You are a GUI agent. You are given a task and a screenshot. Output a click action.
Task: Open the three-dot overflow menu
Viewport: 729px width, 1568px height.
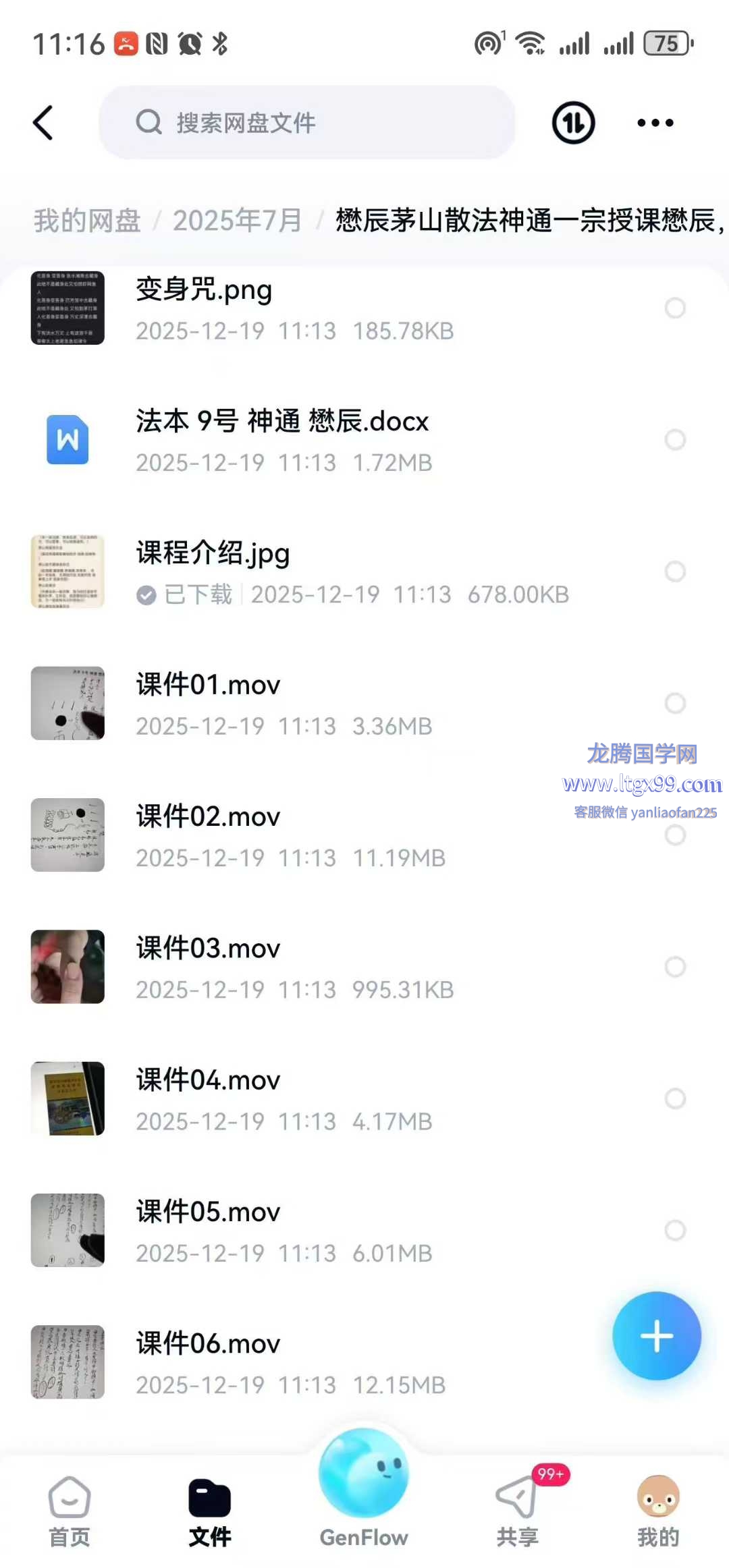pos(655,123)
